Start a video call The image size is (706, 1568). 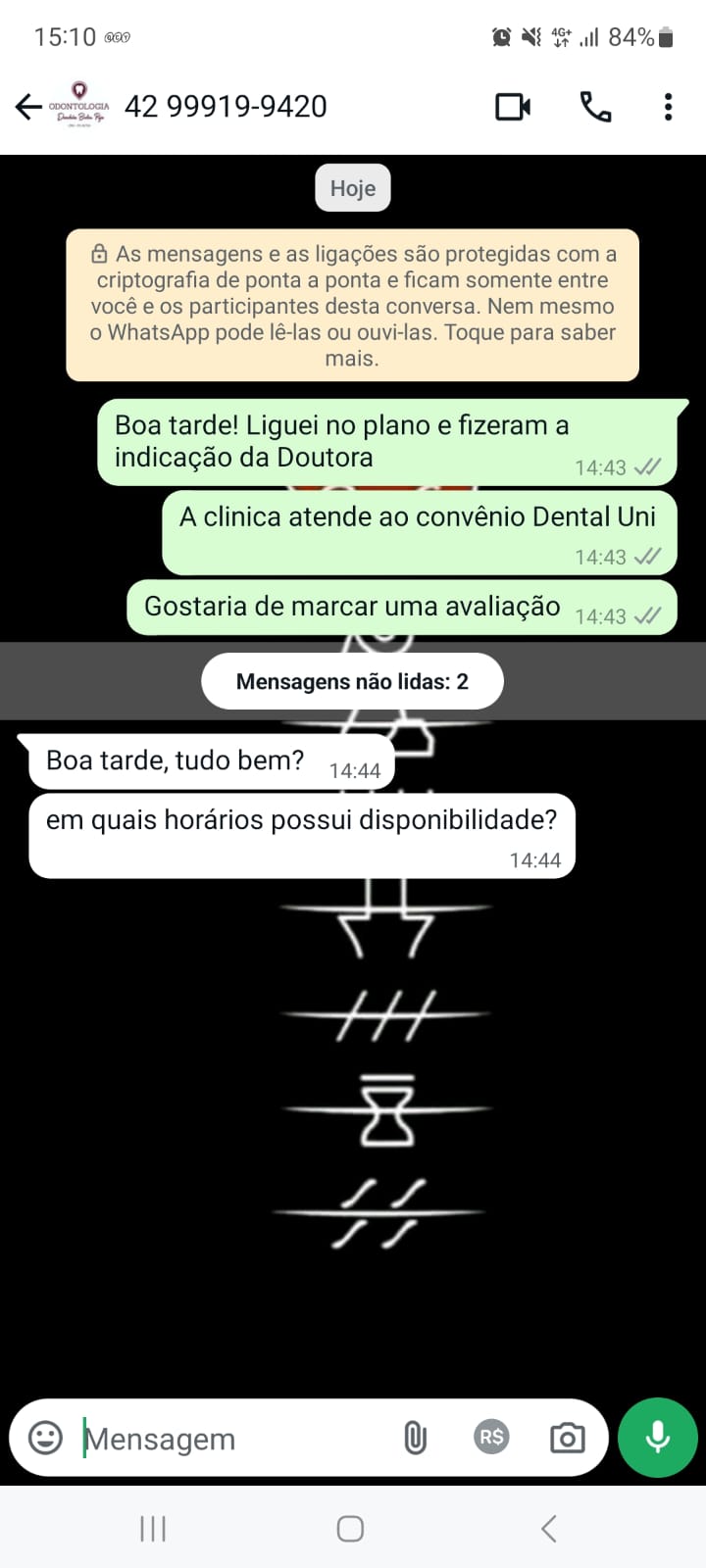pos(513,106)
